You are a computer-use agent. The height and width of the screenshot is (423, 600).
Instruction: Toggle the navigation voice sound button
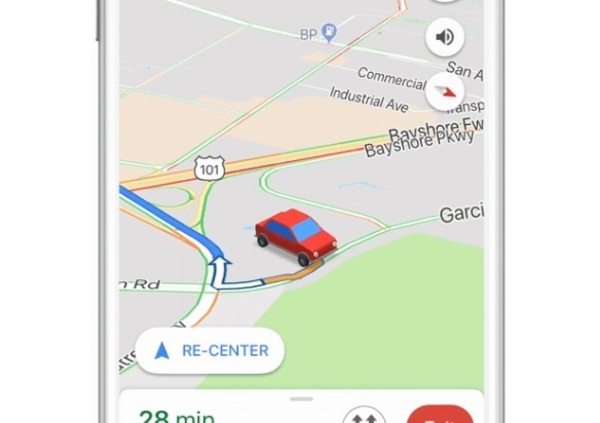445,38
